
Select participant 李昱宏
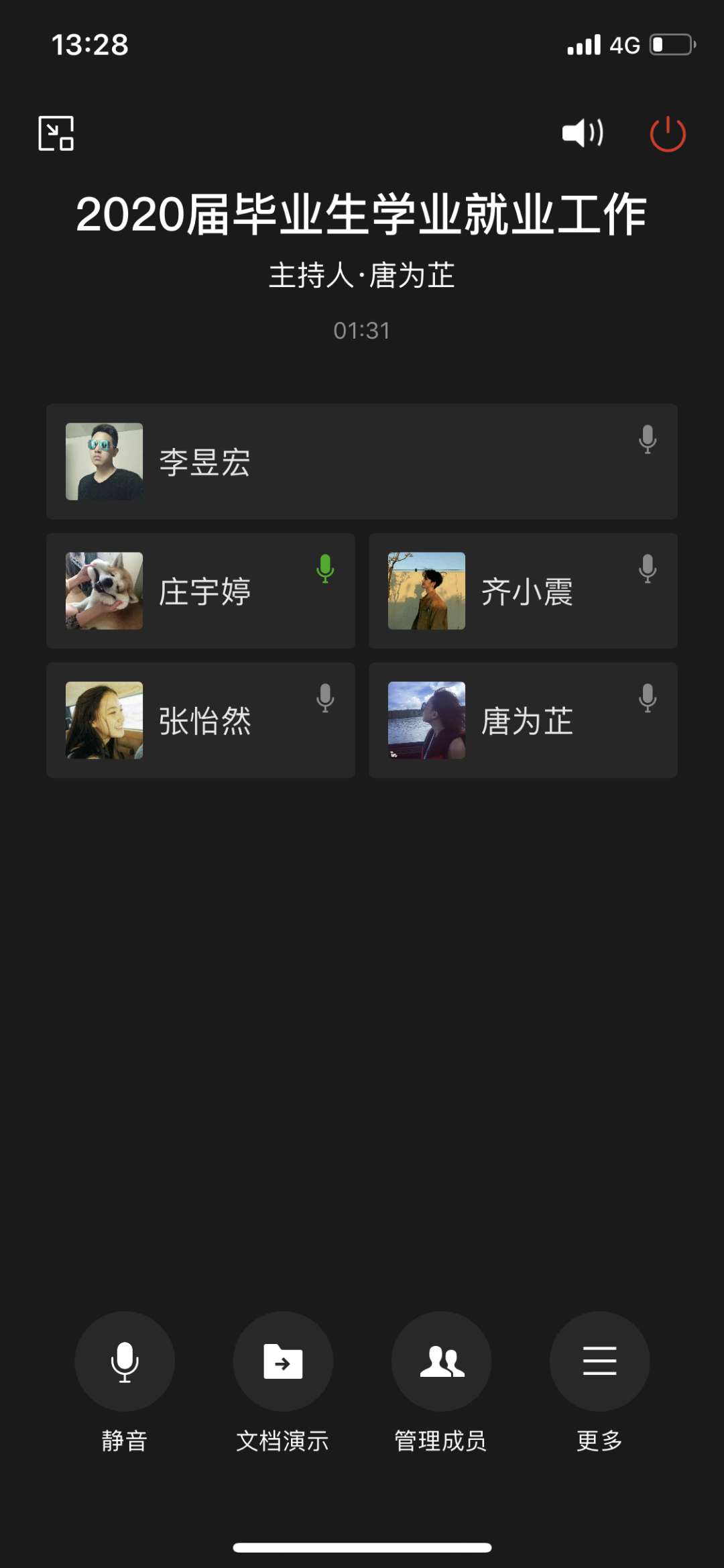[x=361, y=461]
